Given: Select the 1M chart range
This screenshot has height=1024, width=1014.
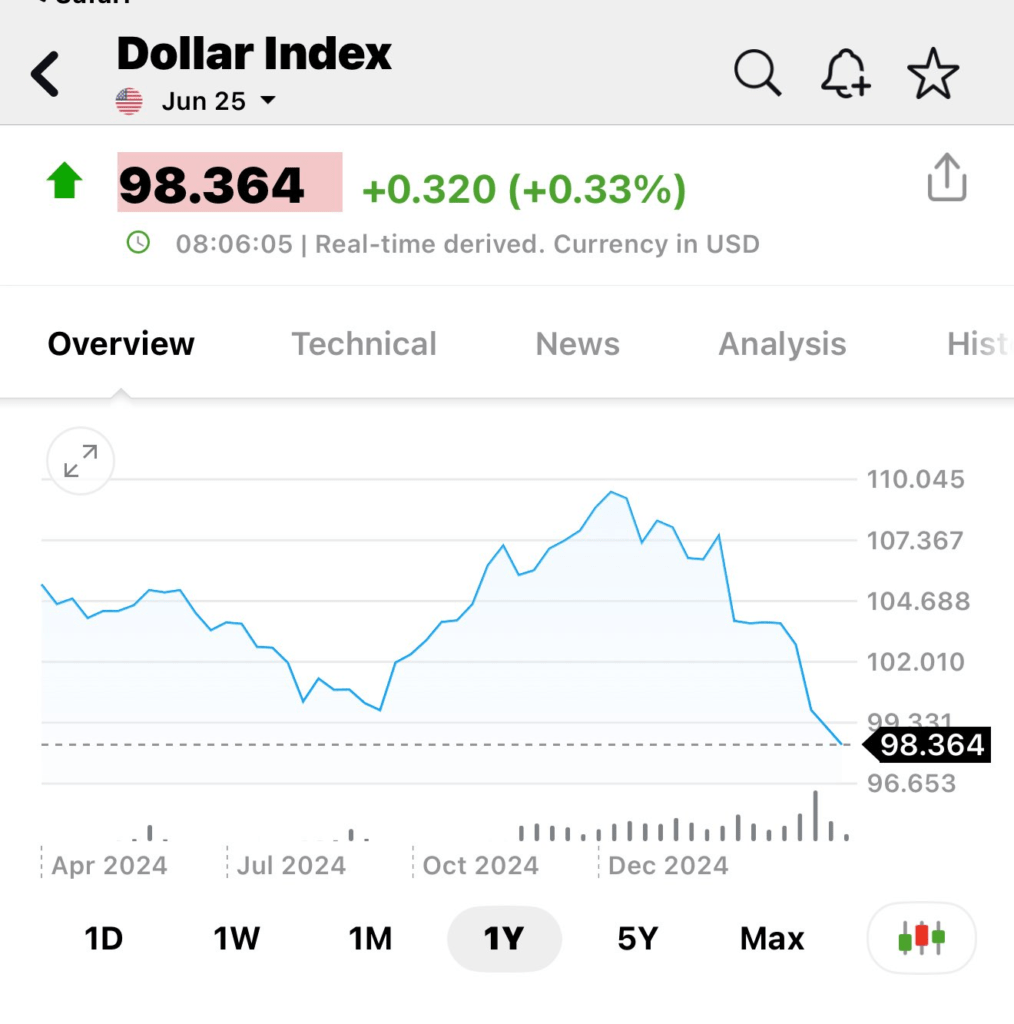Looking at the screenshot, I should [x=370, y=939].
